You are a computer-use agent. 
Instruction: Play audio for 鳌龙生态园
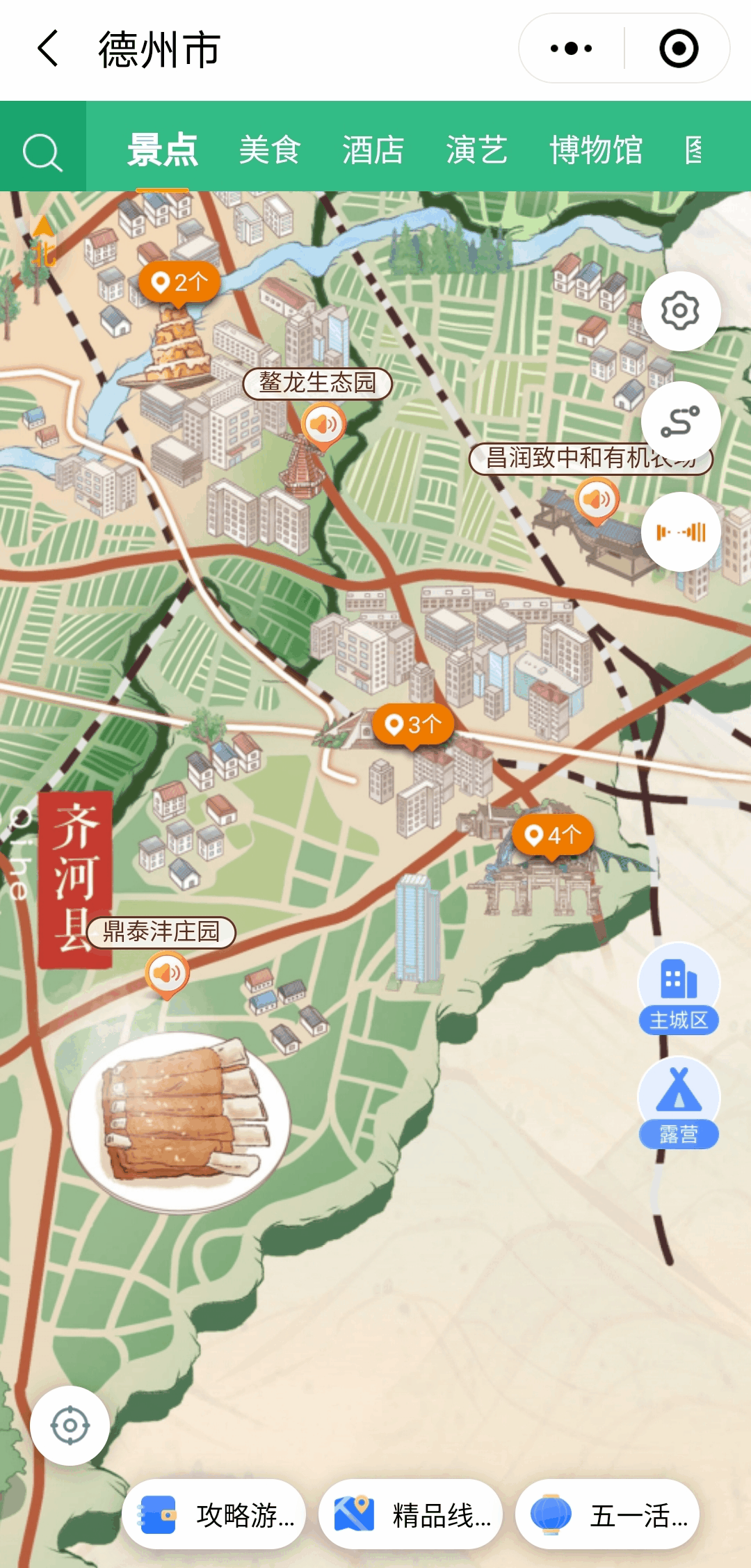coord(322,424)
